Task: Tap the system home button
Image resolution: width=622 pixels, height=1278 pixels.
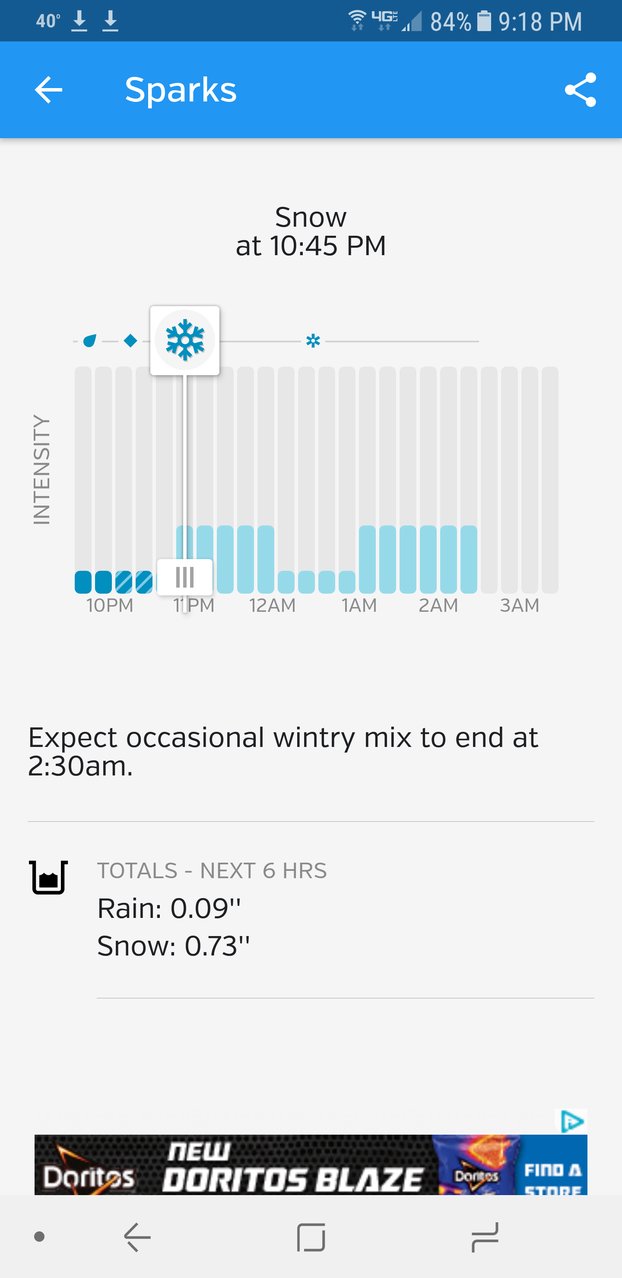Action: pyautogui.click(x=311, y=1238)
